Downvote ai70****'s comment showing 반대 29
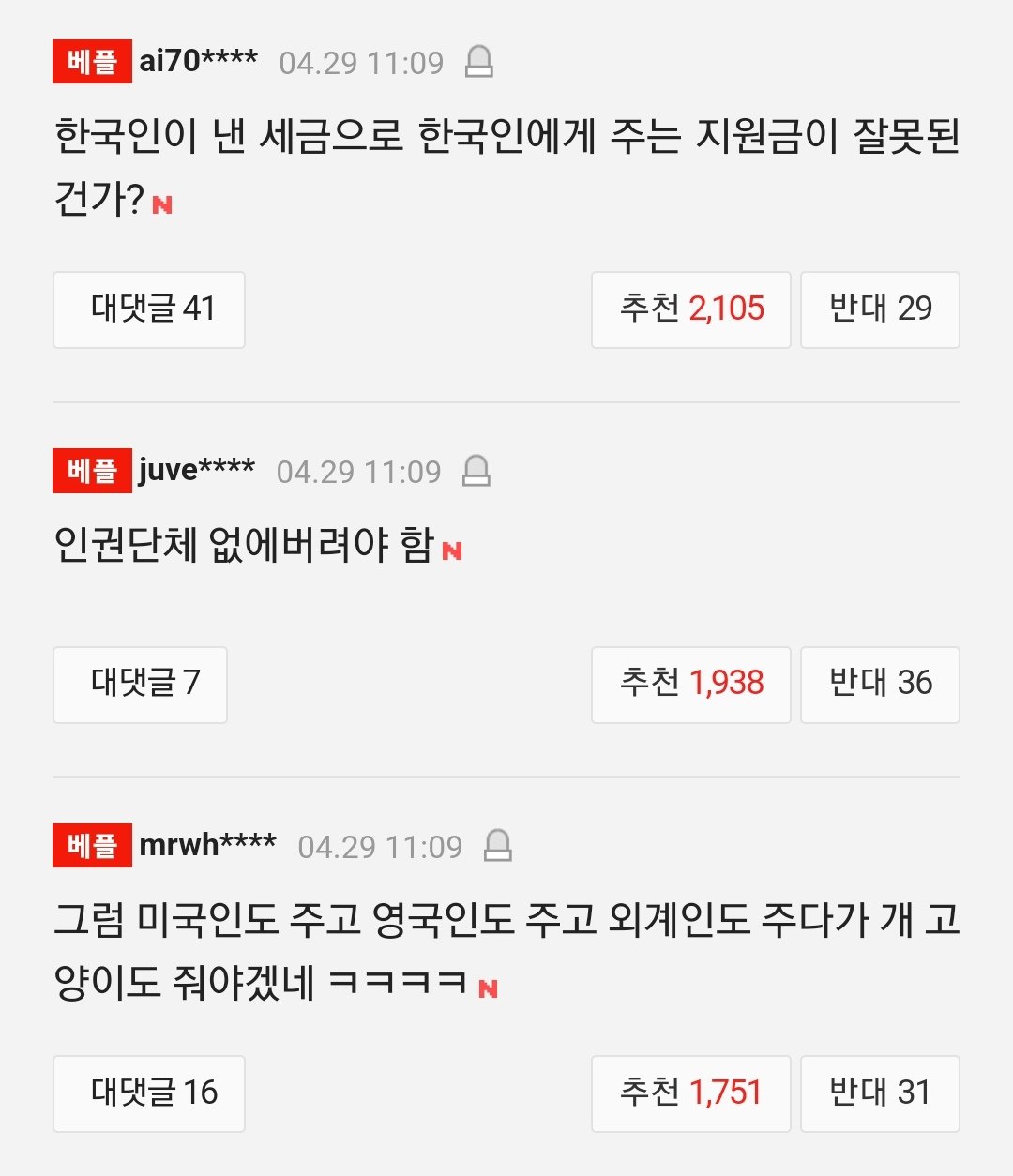The width and height of the screenshot is (1013, 1176). coord(880,309)
